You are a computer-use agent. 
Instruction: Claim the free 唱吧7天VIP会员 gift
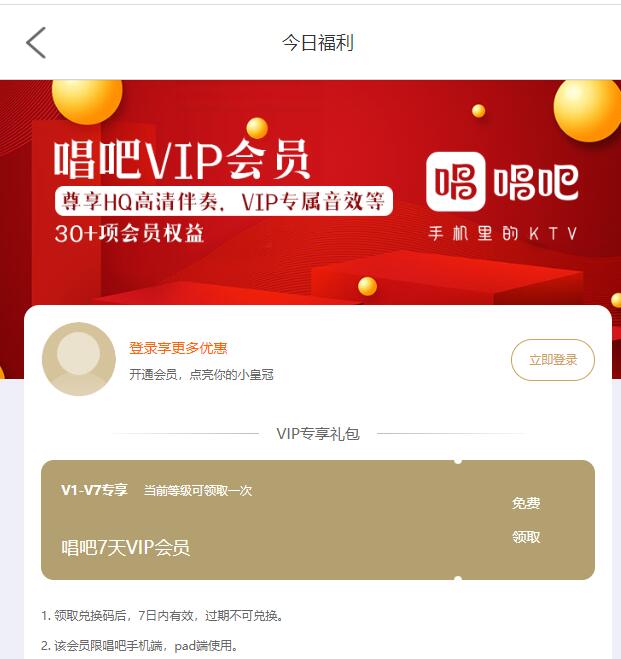tap(526, 520)
